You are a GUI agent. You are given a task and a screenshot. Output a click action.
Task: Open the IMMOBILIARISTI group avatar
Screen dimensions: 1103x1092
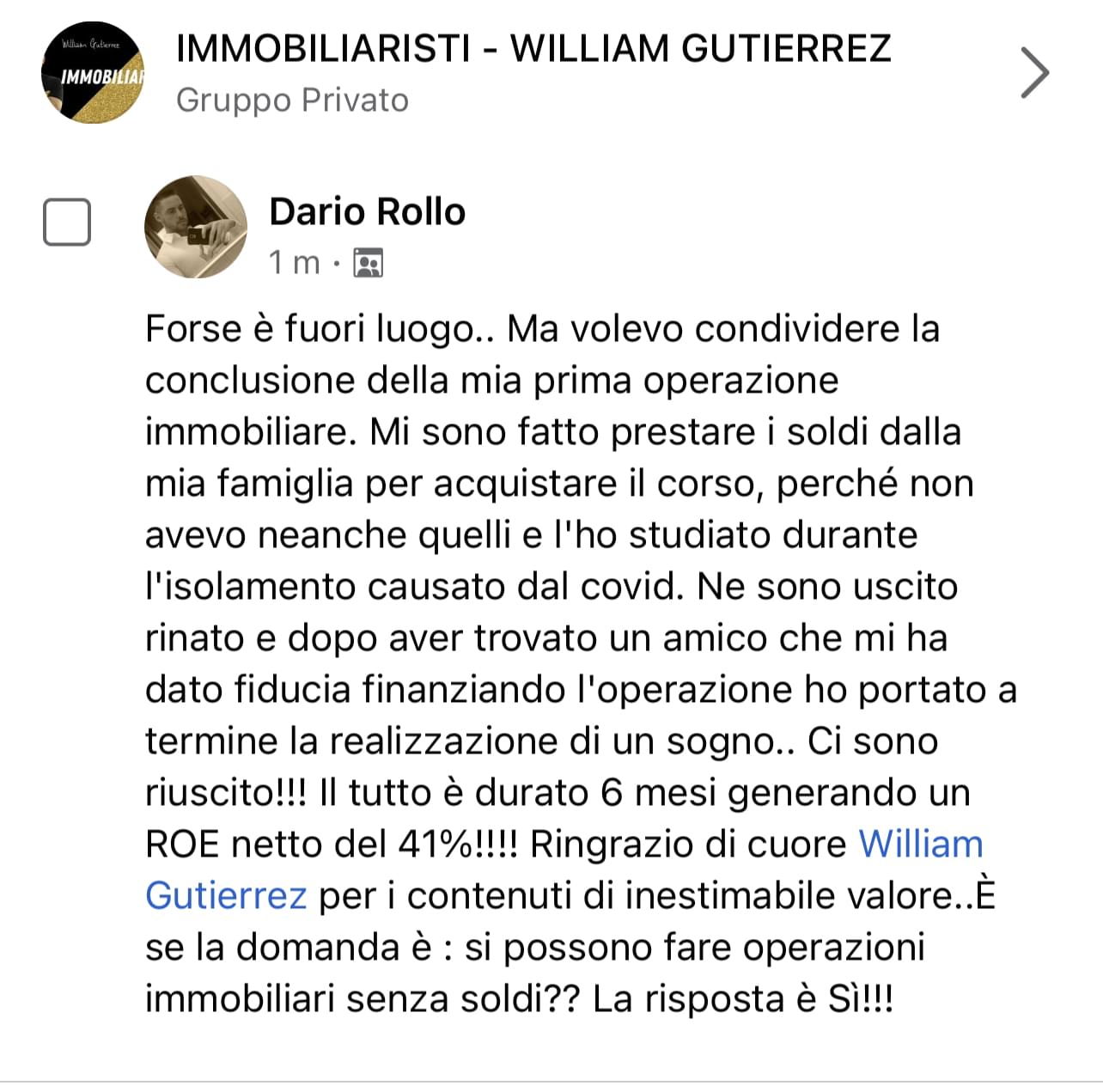[93, 73]
